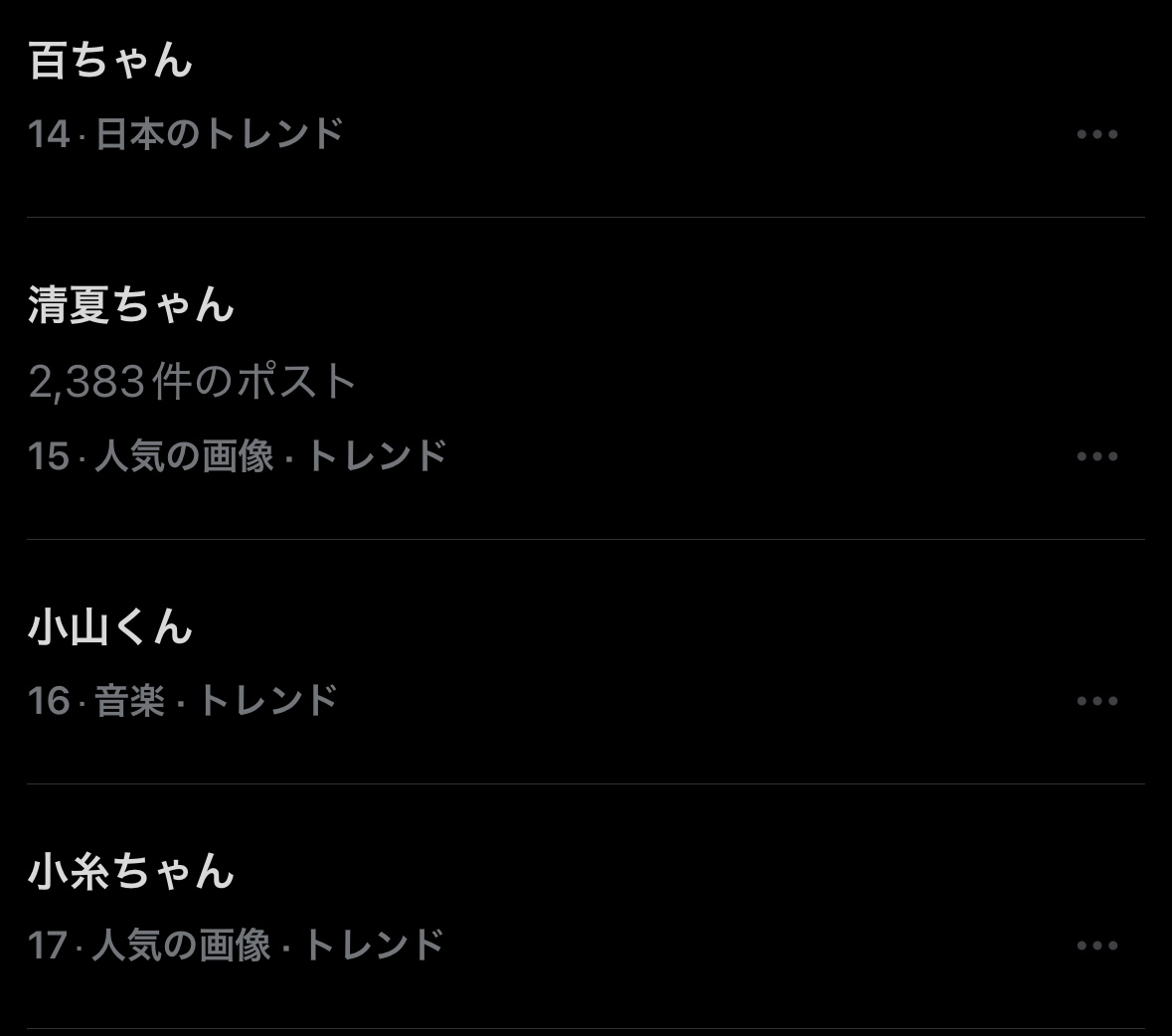This screenshot has height=1036, width=1172.
Task: Open the 清夏ちゃん trend
Action: click(x=586, y=378)
